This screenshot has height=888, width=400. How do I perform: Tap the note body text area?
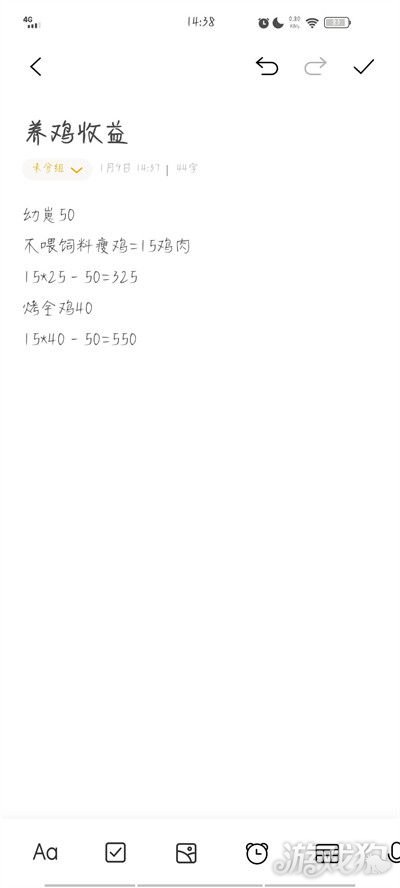click(200, 510)
